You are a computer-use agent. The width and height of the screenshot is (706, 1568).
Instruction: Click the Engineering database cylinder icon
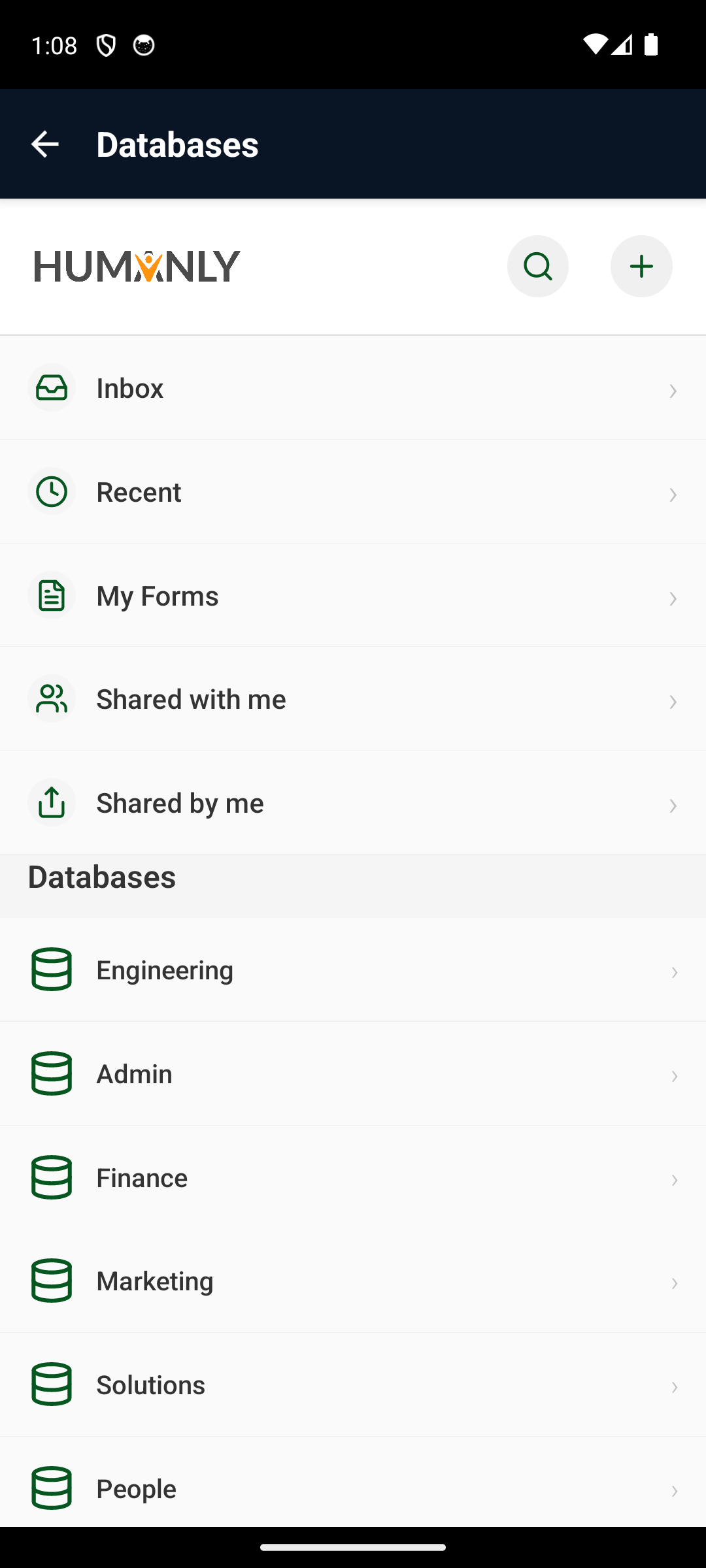[x=52, y=970]
